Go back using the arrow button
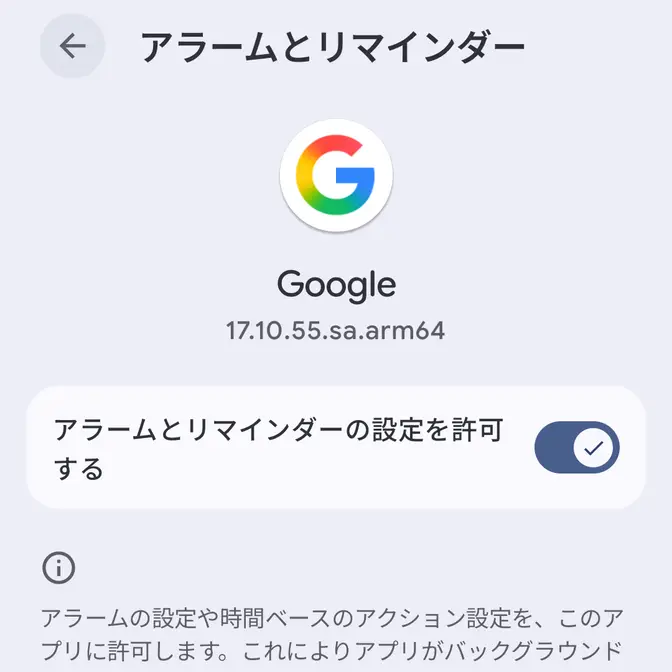This screenshot has height=672, width=672. 72,46
